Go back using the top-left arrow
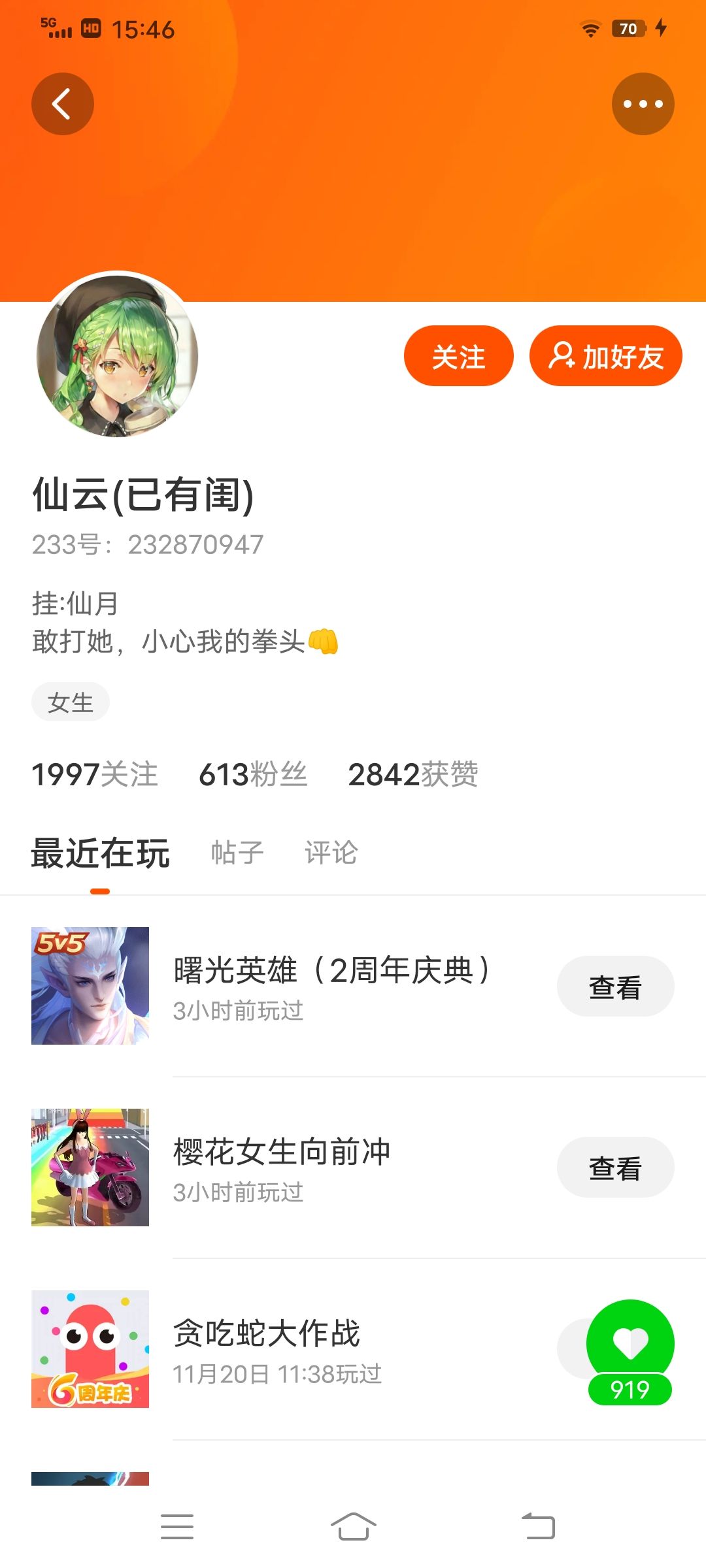The width and height of the screenshot is (706, 1568). (x=63, y=104)
